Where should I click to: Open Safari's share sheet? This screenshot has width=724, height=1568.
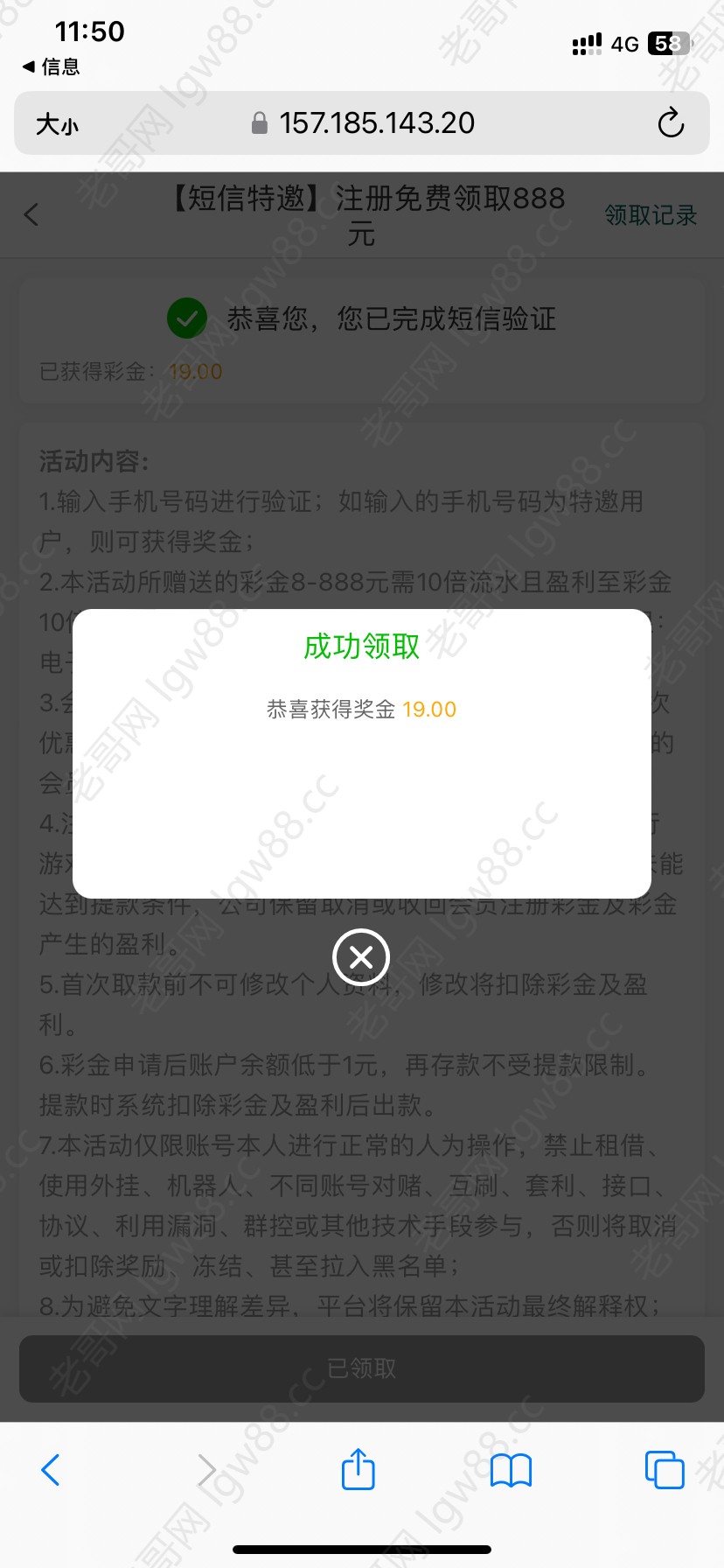pos(359,1470)
